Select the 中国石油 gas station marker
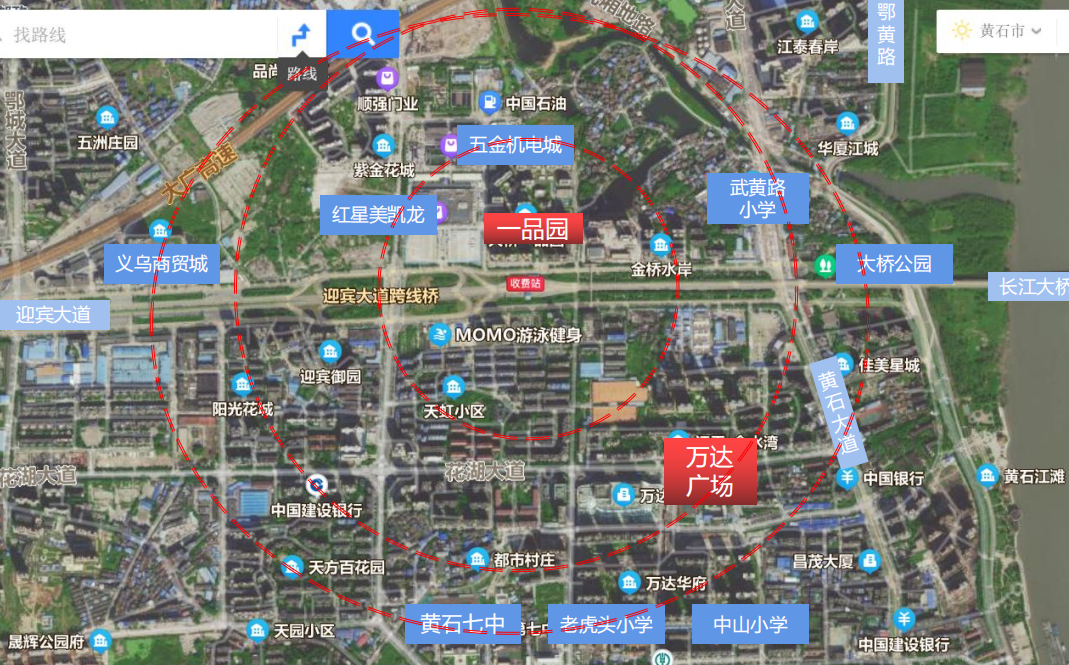 (489, 102)
